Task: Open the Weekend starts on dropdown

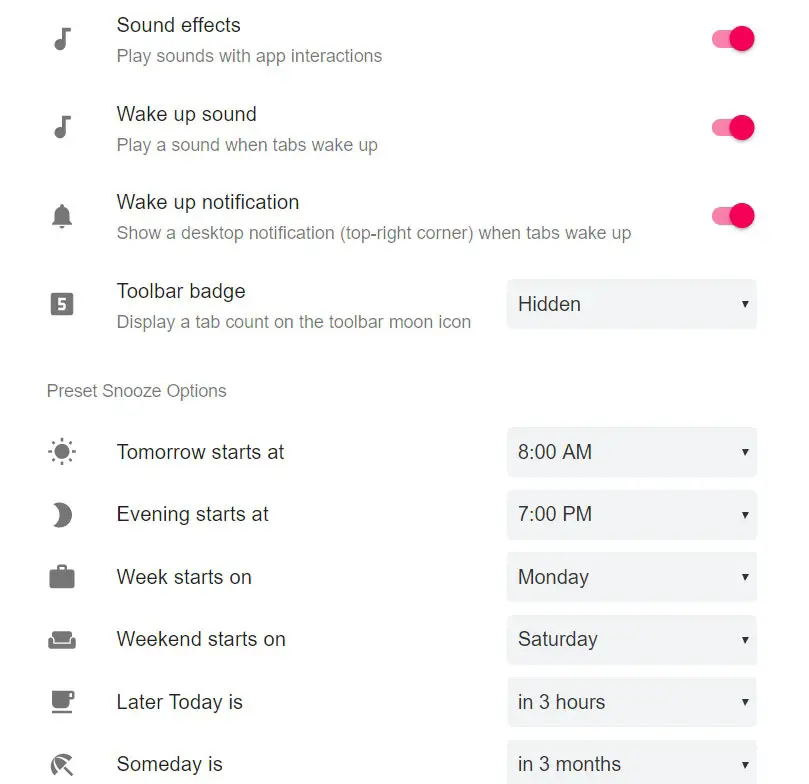Action: [x=631, y=639]
